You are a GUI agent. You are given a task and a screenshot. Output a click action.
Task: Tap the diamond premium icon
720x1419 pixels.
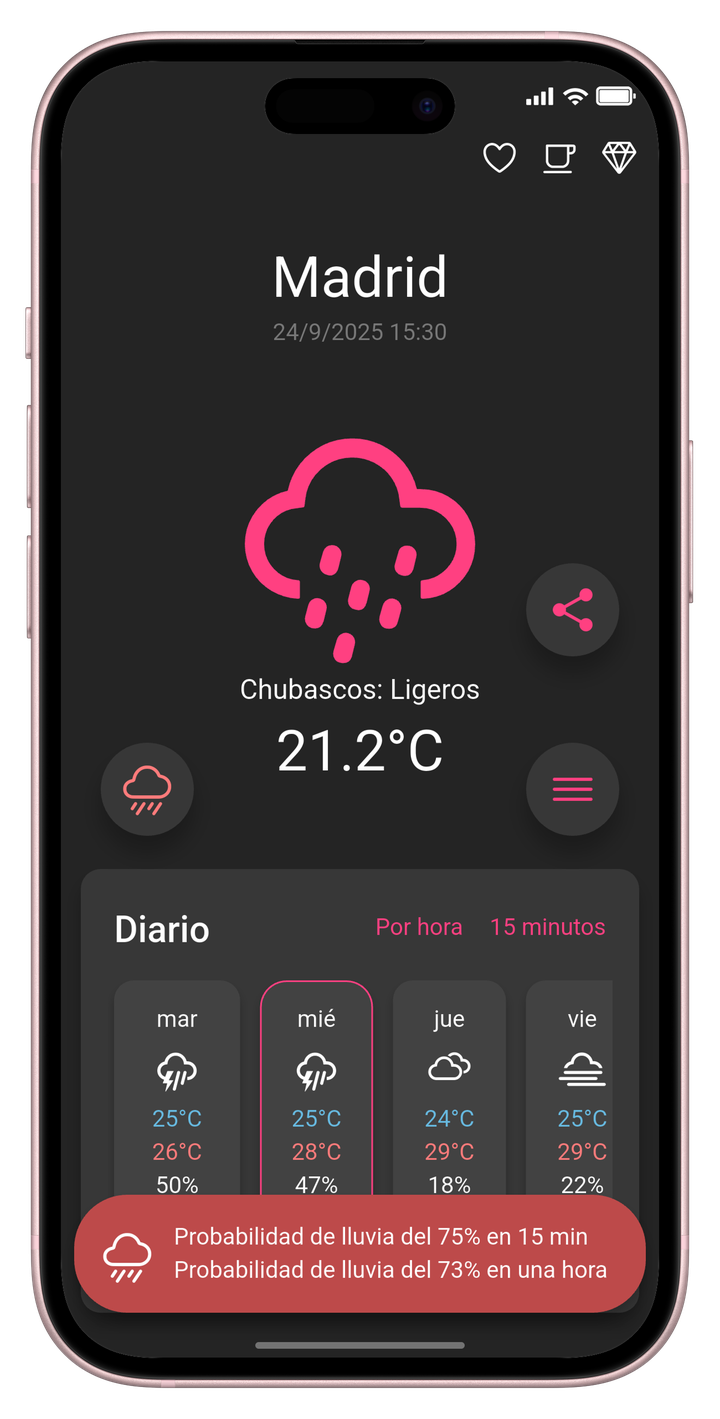click(x=619, y=158)
